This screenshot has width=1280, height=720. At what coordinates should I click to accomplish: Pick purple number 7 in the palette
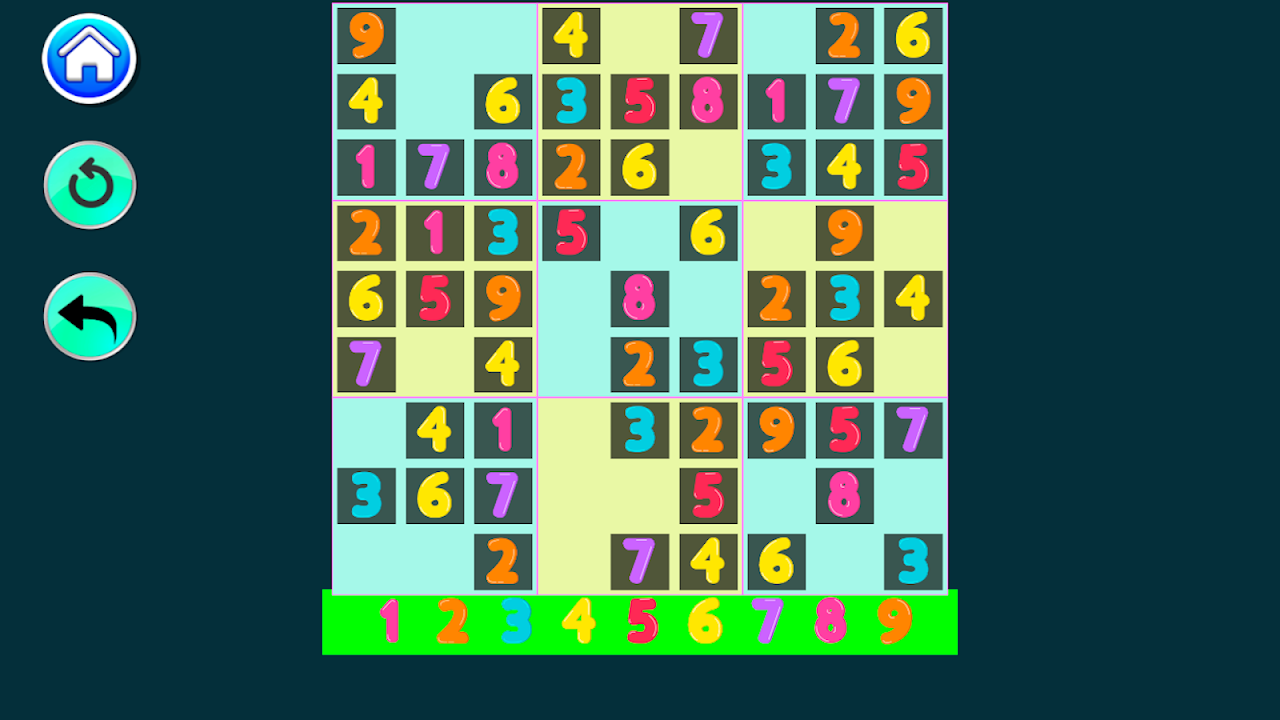[x=768, y=621]
